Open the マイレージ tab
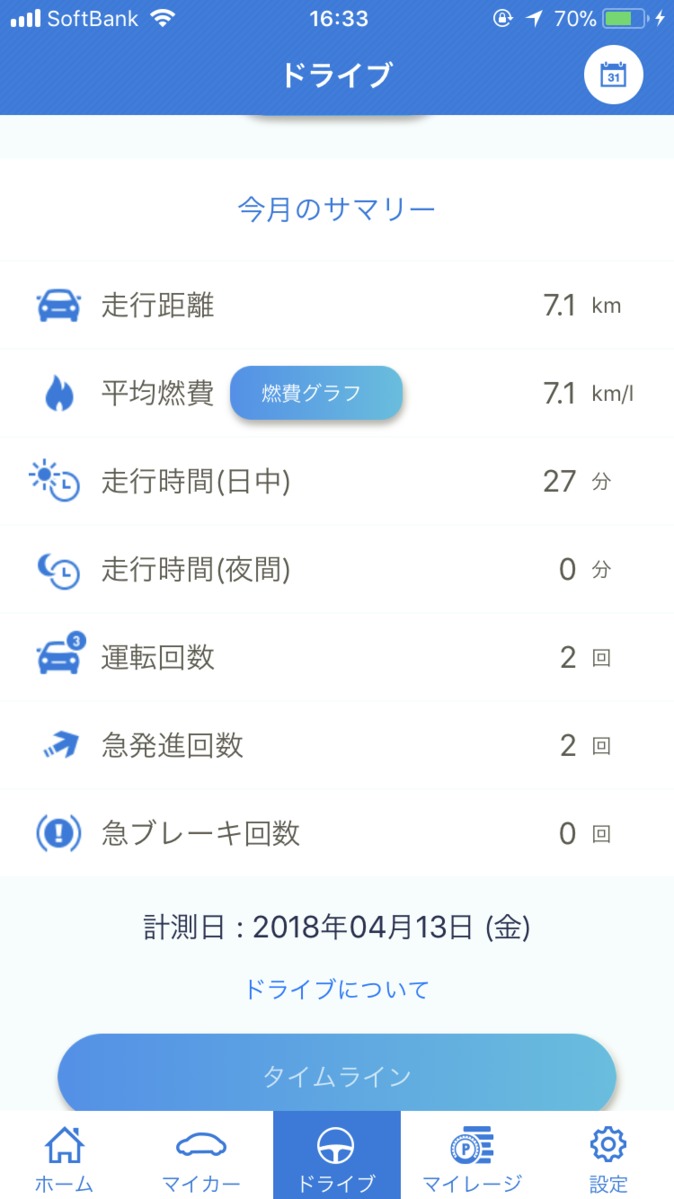This screenshot has height=1199, width=674. [x=472, y=1158]
